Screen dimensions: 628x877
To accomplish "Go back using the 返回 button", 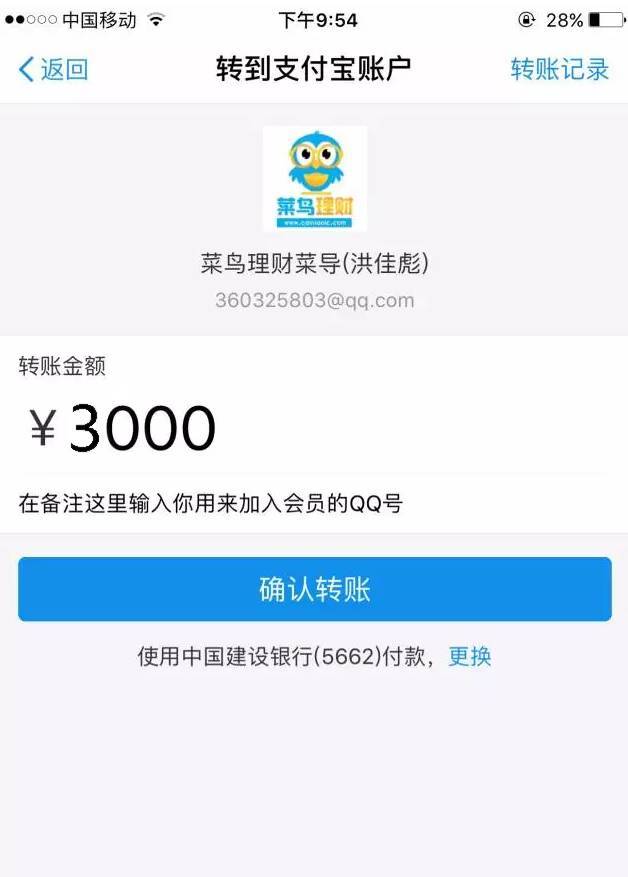I will (53, 69).
